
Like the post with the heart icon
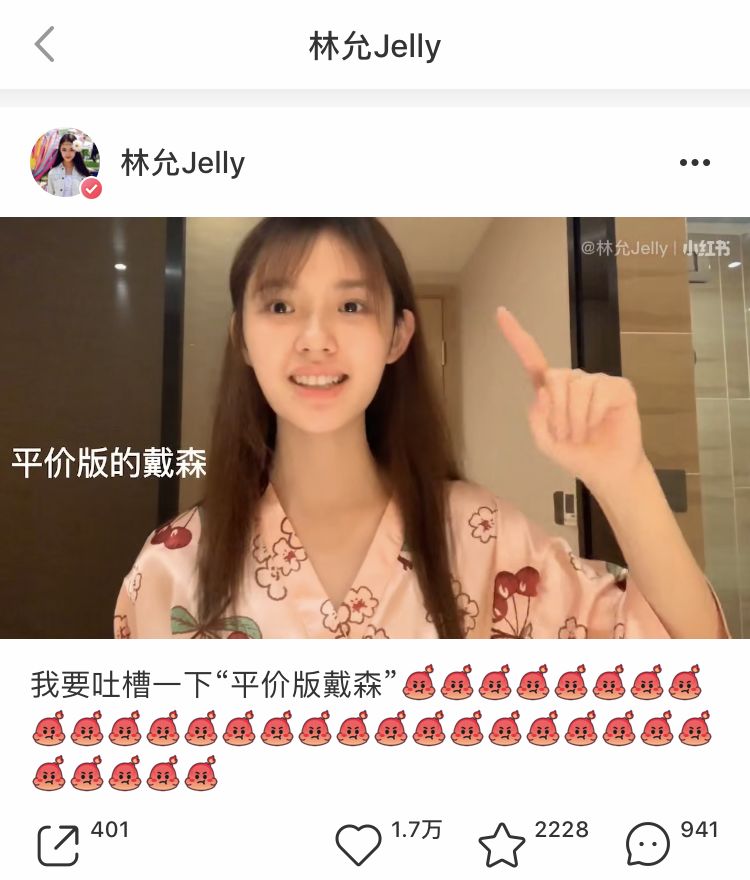pyautogui.click(x=358, y=845)
